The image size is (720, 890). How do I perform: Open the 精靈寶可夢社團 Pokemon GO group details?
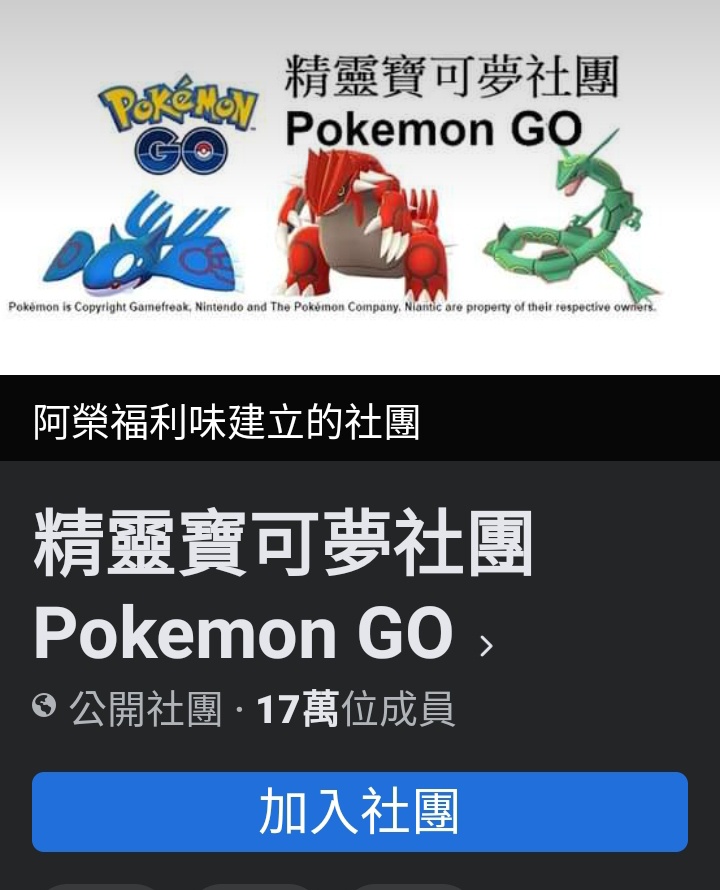[283, 590]
